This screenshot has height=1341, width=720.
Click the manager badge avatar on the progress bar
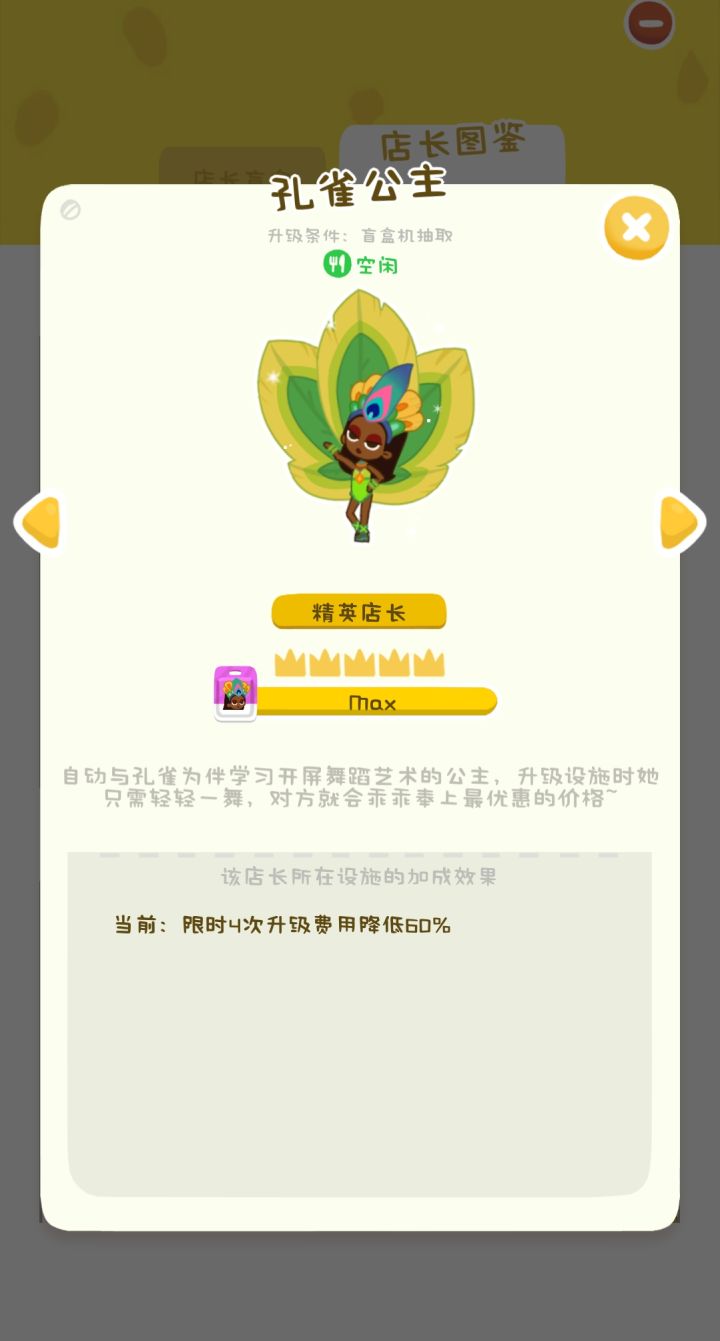tap(234, 692)
